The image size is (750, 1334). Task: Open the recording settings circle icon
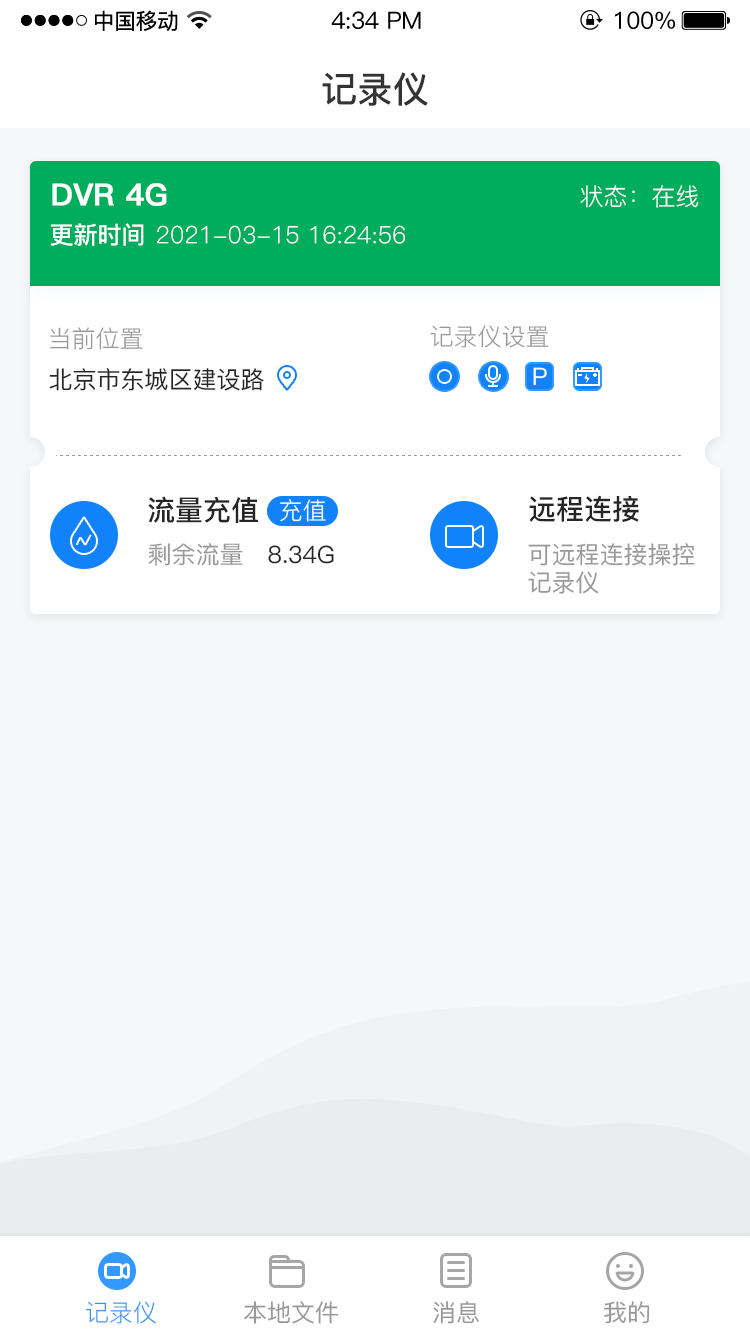coord(444,377)
